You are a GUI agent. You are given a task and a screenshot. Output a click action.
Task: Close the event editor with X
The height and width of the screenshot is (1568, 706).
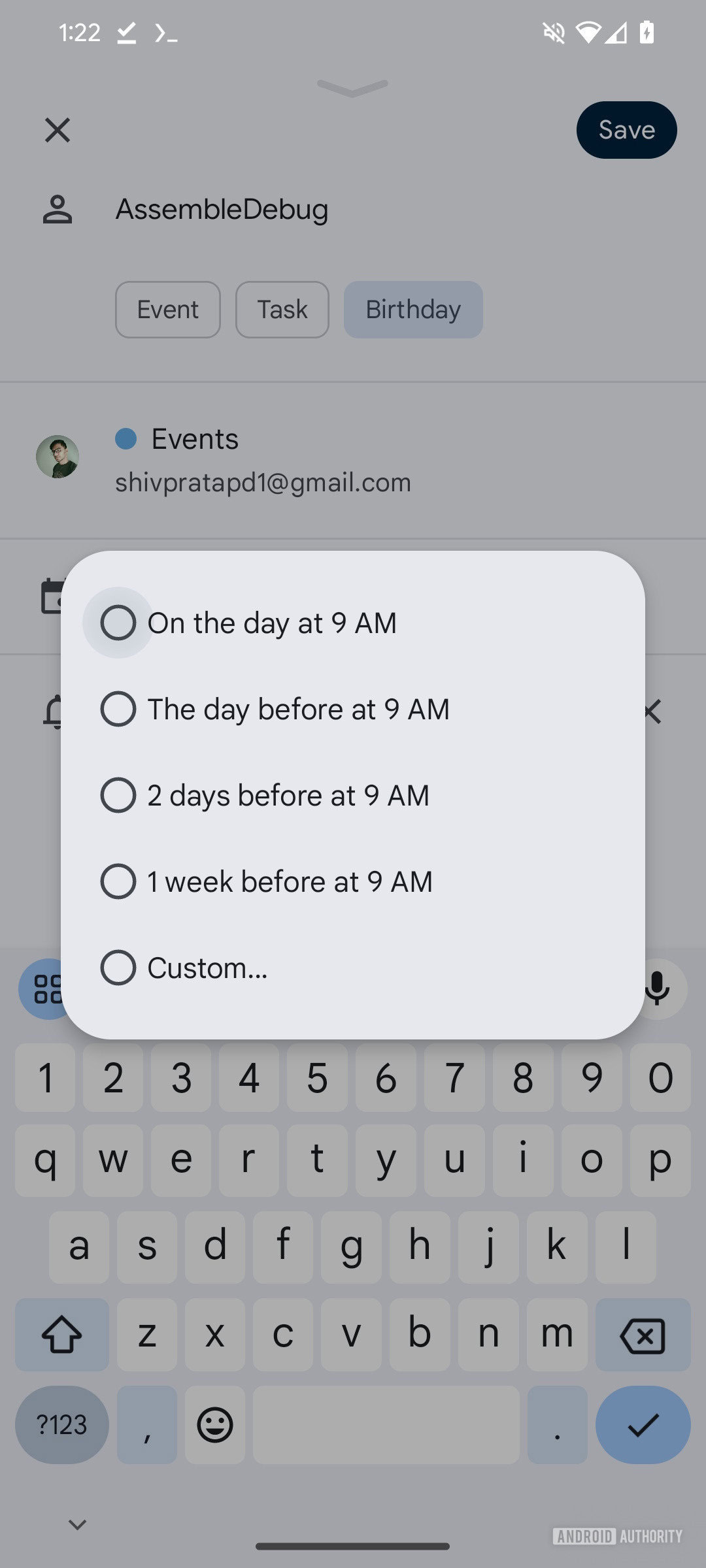tap(58, 130)
